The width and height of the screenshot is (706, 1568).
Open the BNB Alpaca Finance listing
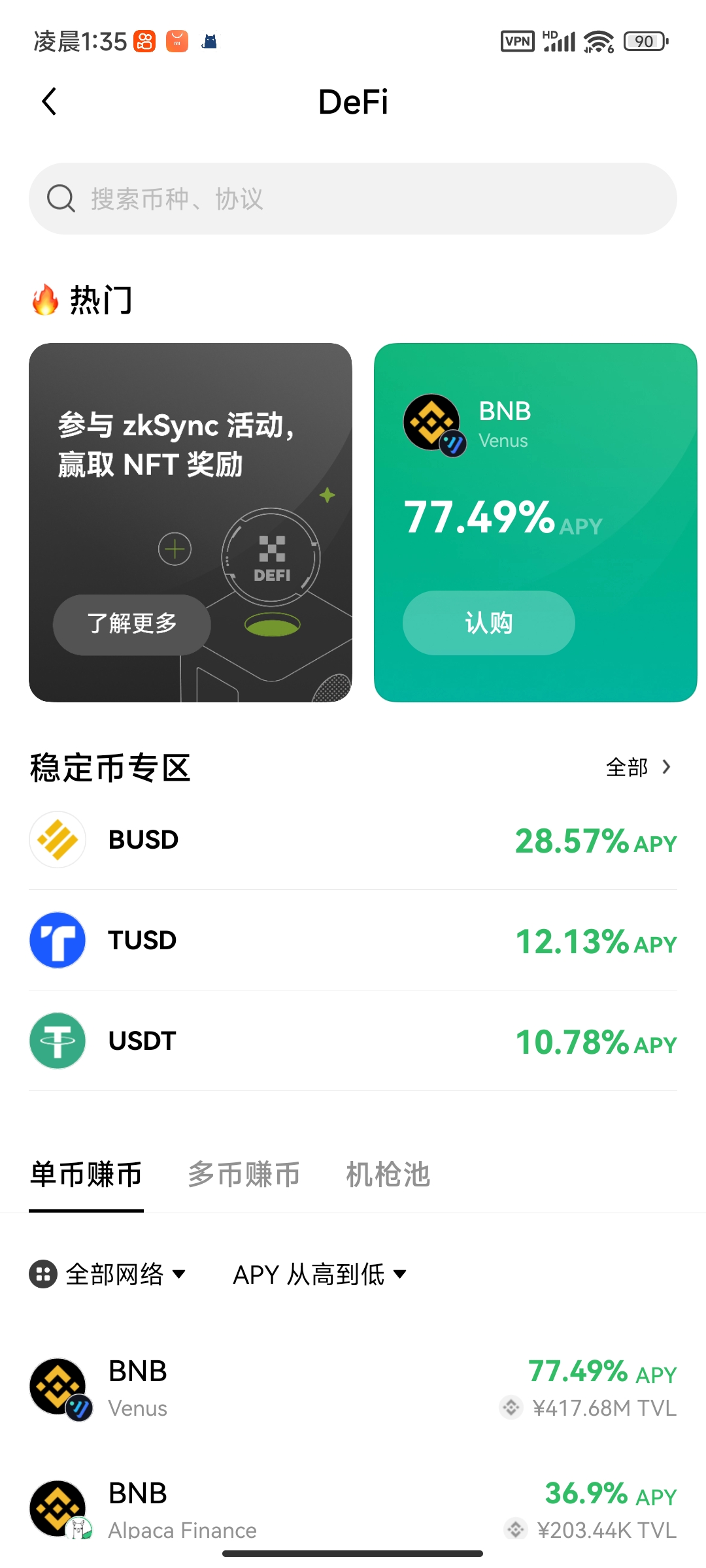[x=353, y=1511]
